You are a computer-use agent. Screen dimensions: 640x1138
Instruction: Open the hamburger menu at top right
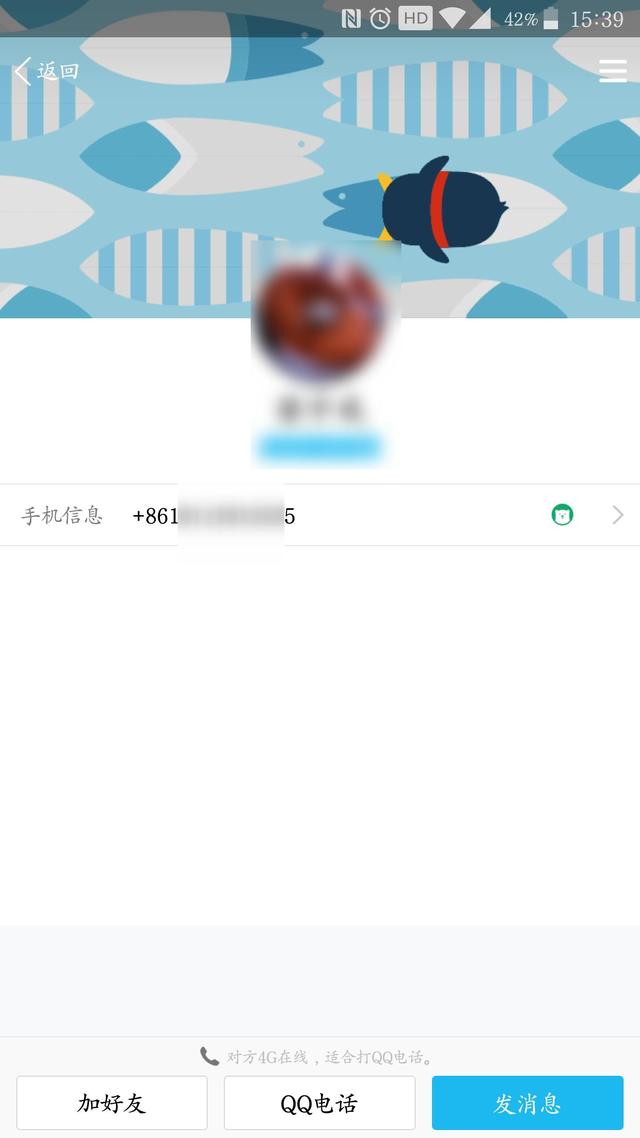tap(612, 71)
